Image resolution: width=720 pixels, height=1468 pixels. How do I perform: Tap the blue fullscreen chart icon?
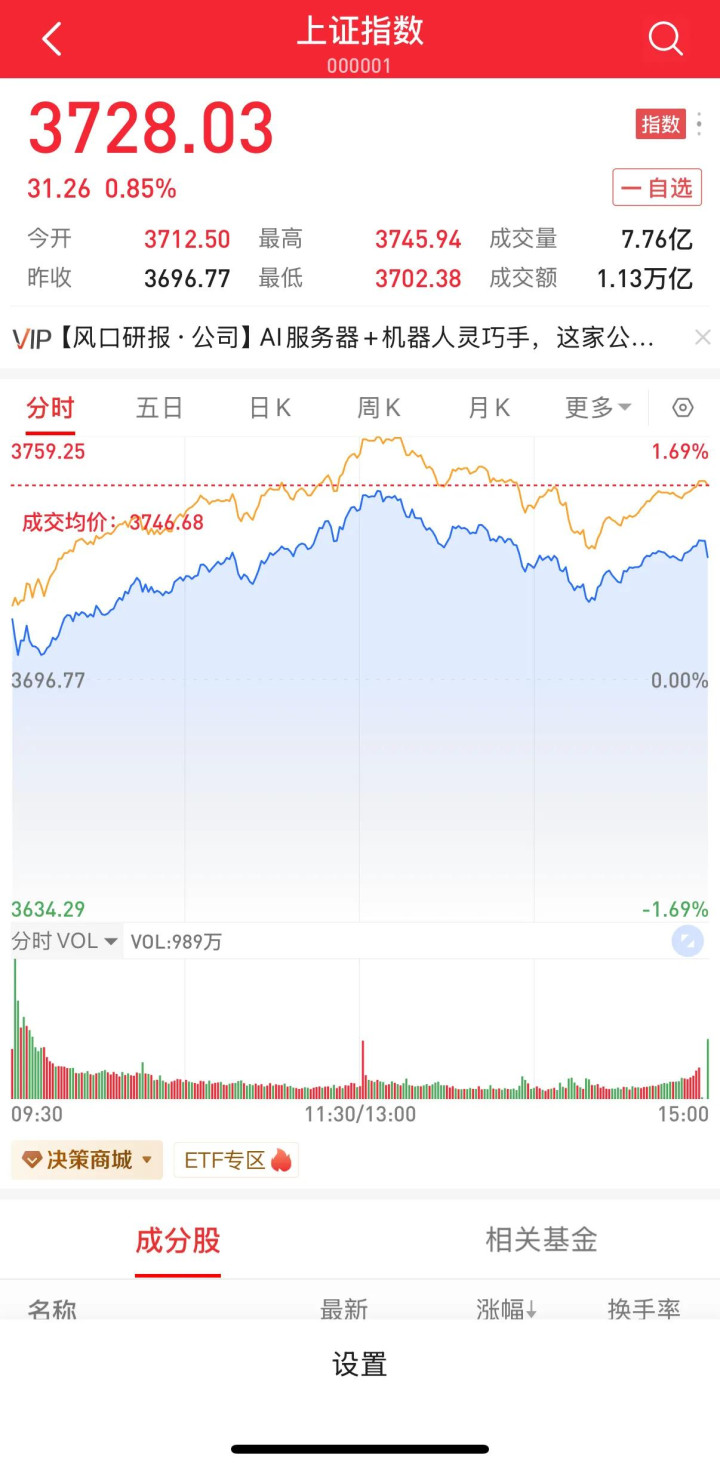(x=687, y=941)
